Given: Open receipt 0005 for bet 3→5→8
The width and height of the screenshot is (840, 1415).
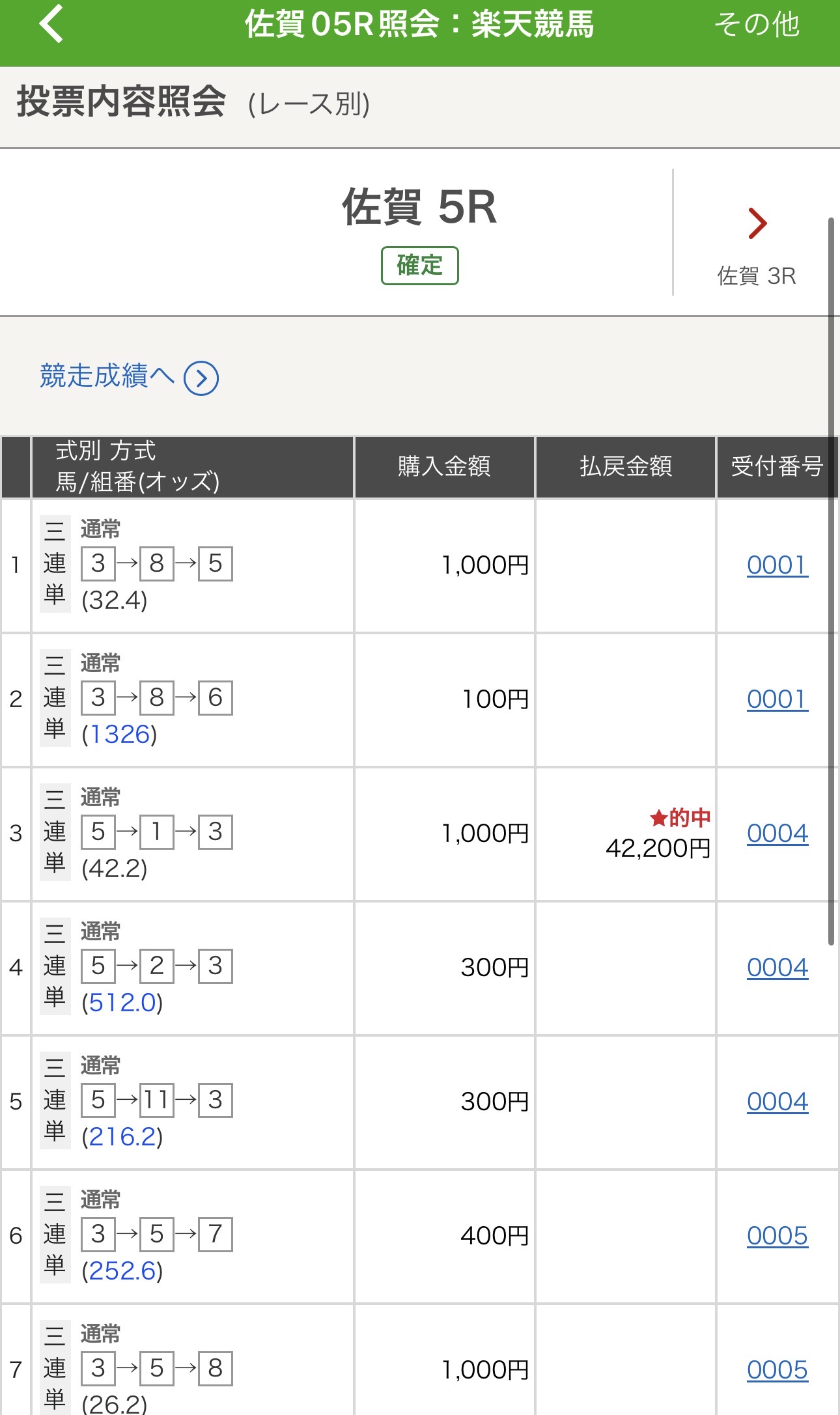Looking at the screenshot, I should [777, 1370].
